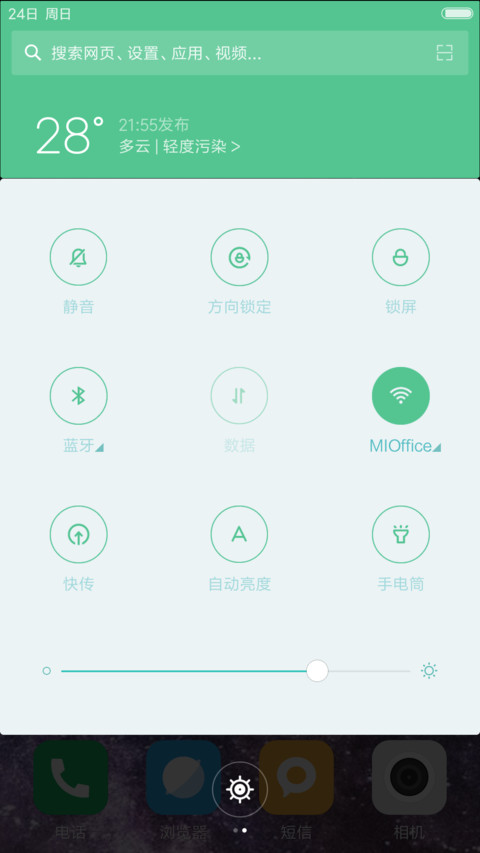Toggle 自动亮度 auto brightness
Screen dimensions: 480x853
pyautogui.click(x=239, y=534)
